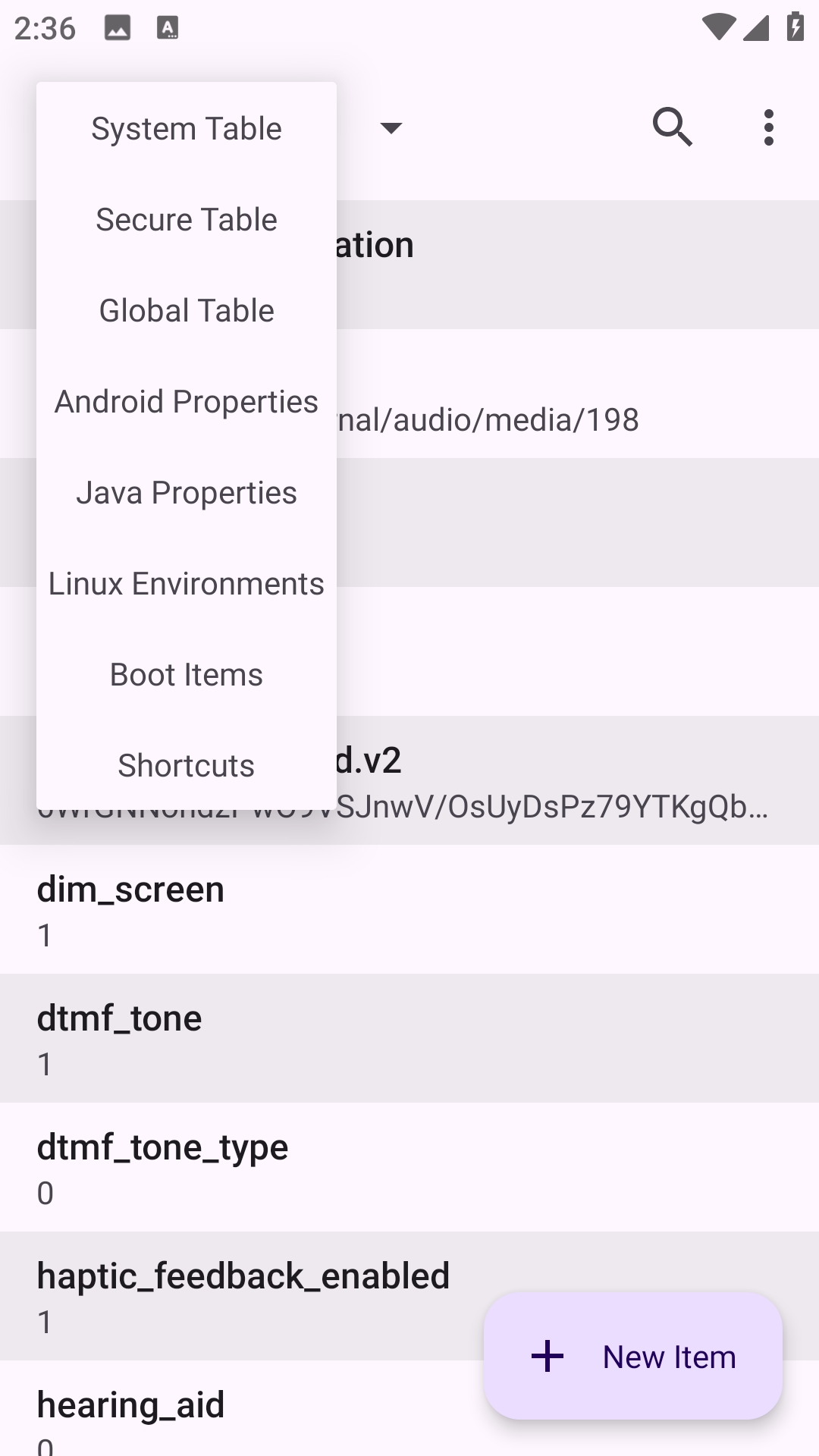Viewport: 819px width, 1456px height.
Task: Select System Table from the dropdown
Action: point(187,129)
